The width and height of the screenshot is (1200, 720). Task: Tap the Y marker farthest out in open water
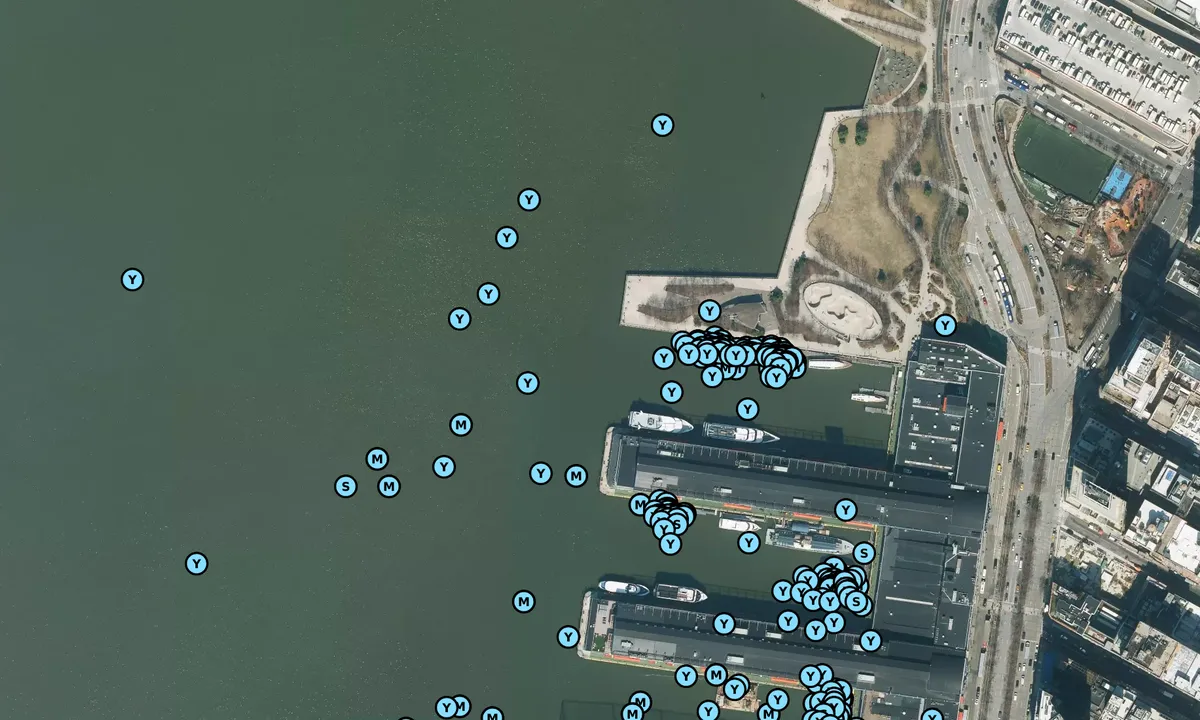click(x=132, y=280)
